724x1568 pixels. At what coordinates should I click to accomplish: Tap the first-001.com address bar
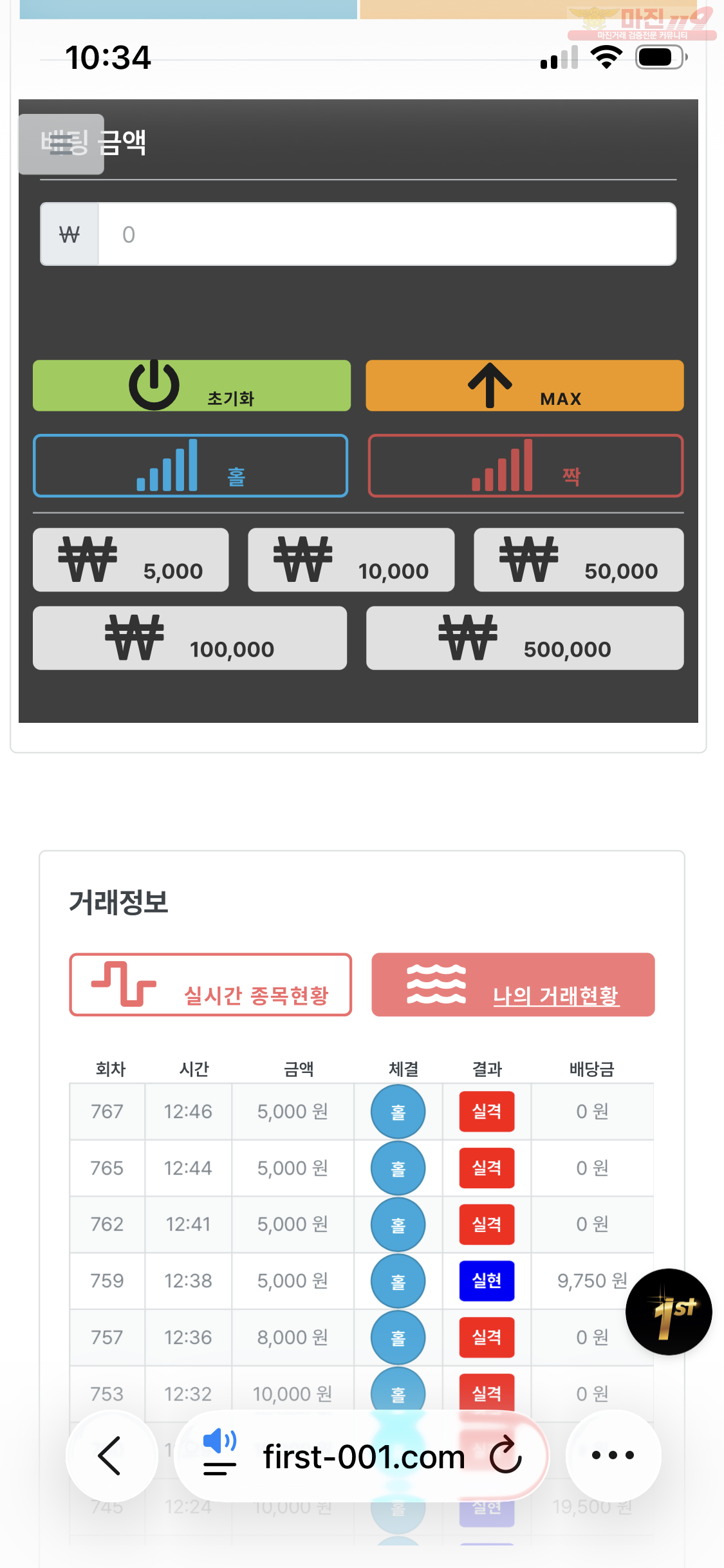(364, 1457)
